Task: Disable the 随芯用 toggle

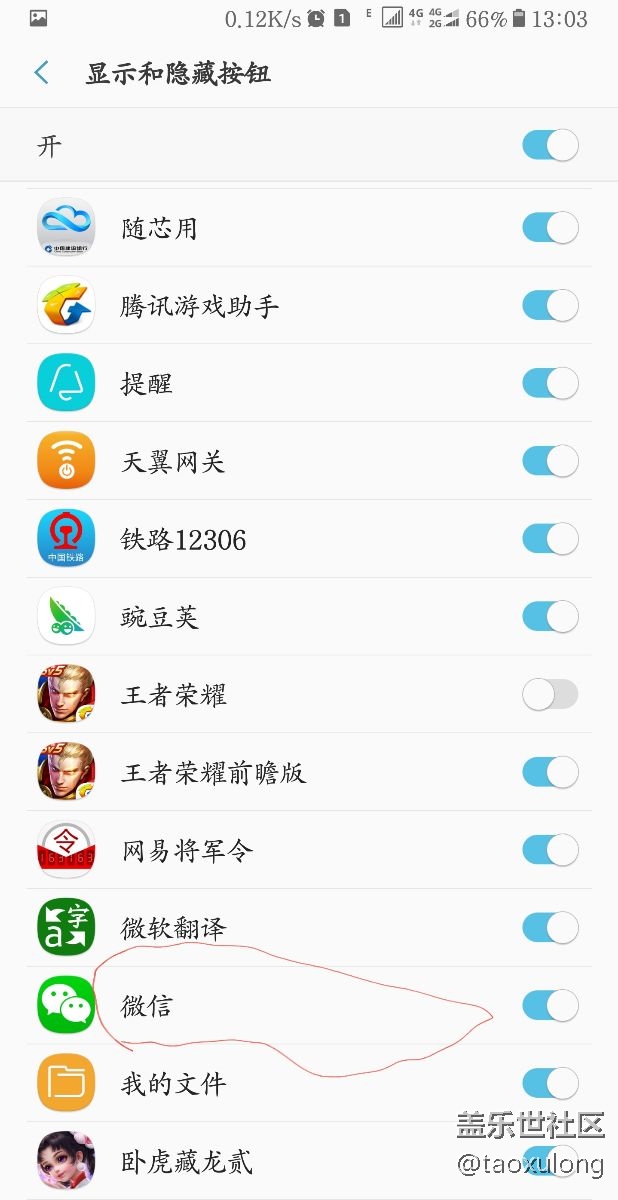Action: coord(550,227)
